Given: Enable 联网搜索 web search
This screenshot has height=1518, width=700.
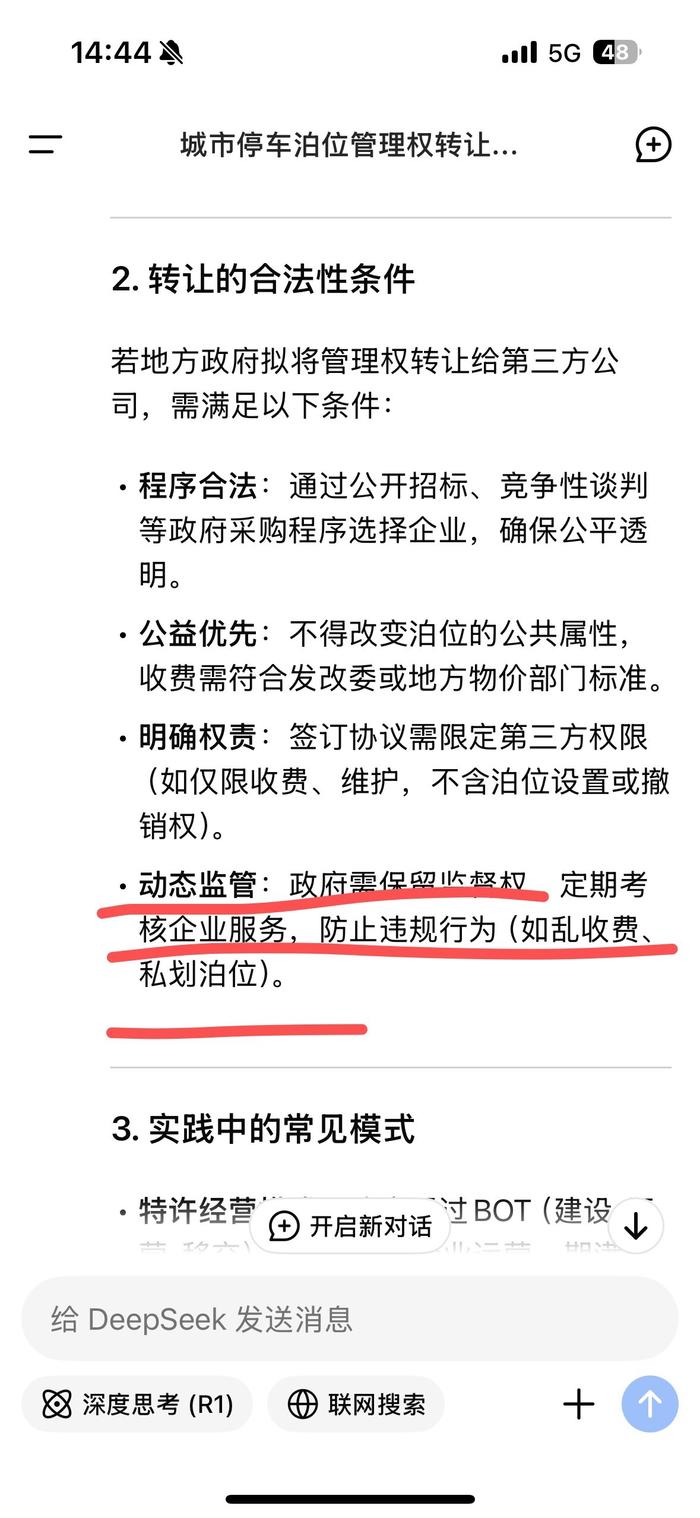Looking at the screenshot, I should (x=356, y=1404).
